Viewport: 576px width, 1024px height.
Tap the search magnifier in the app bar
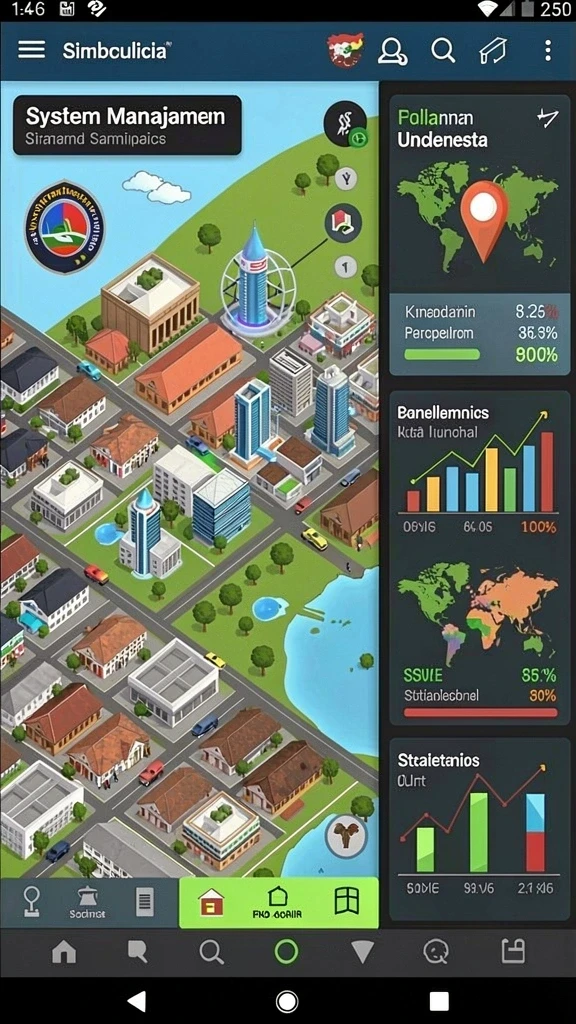click(443, 50)
